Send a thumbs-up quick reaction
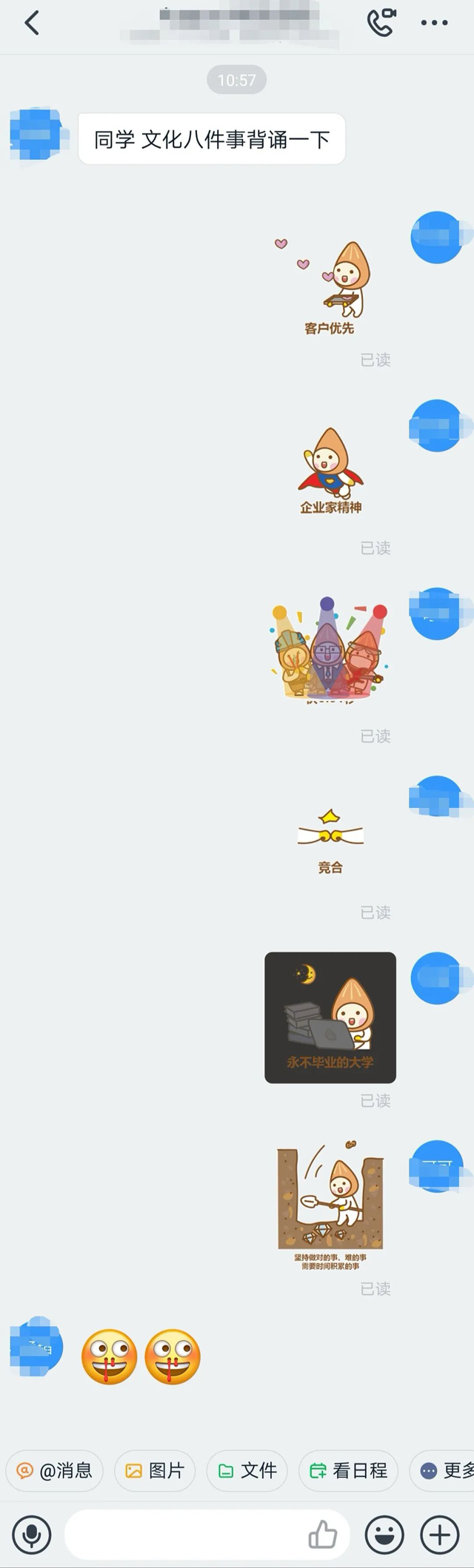 point(323,1535)
